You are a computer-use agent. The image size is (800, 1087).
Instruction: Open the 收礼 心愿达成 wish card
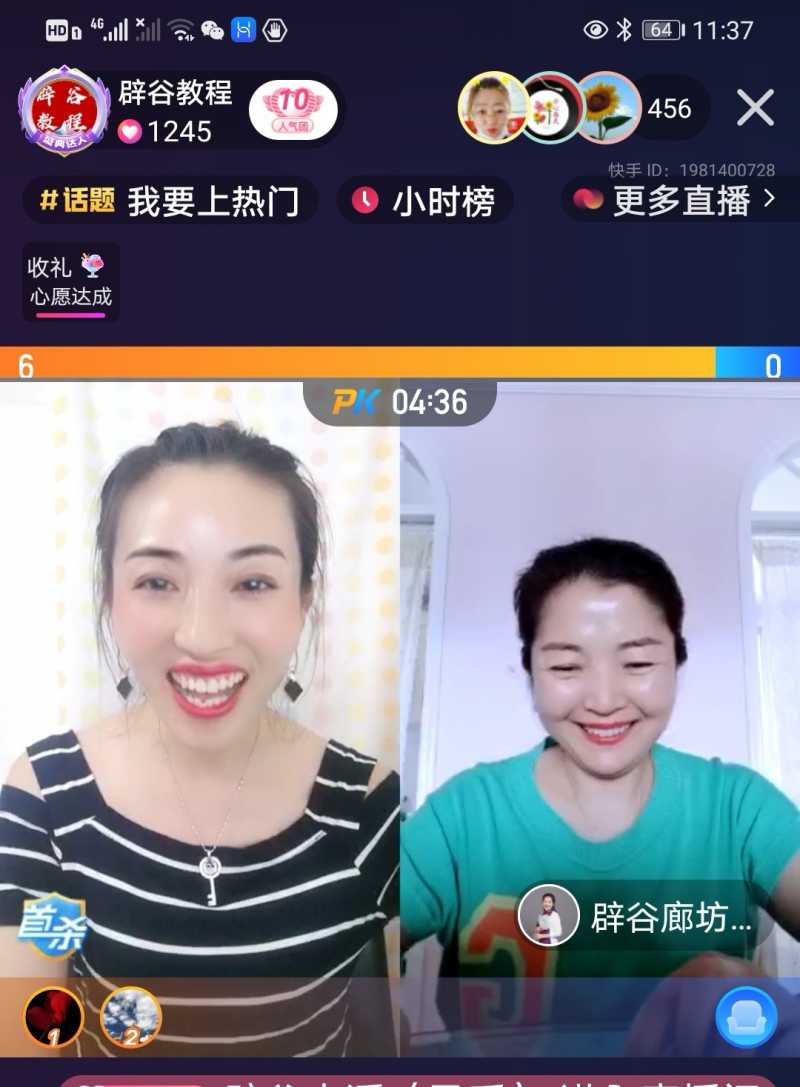70,282
